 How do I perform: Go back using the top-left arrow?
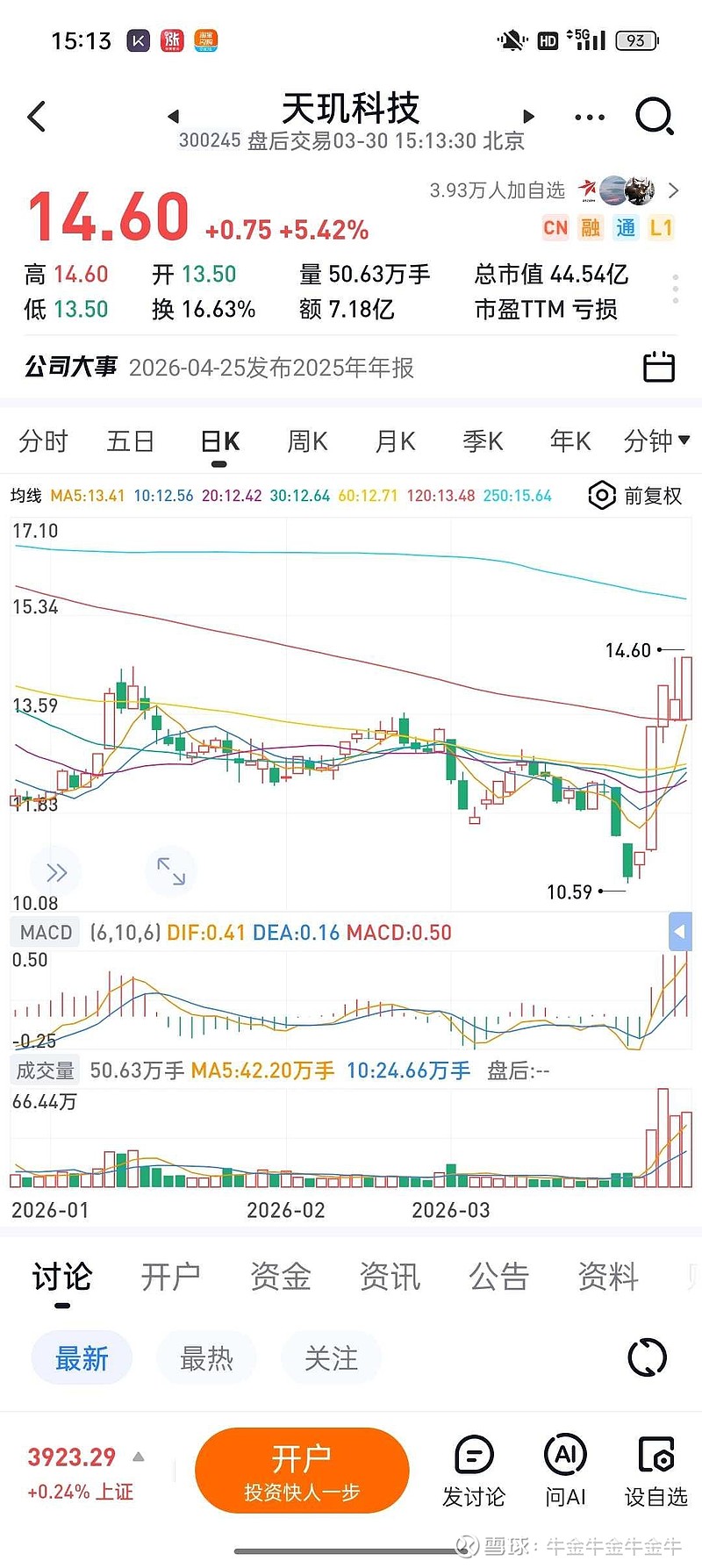37,117
